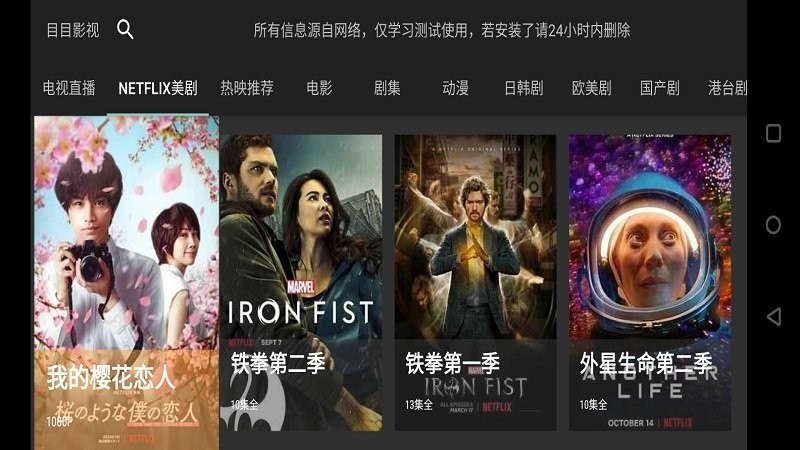This screenshot has height=450, width=800.
Task: Switch to the 电影 tab
Action: pyautogui.click(x=319, y=88)
